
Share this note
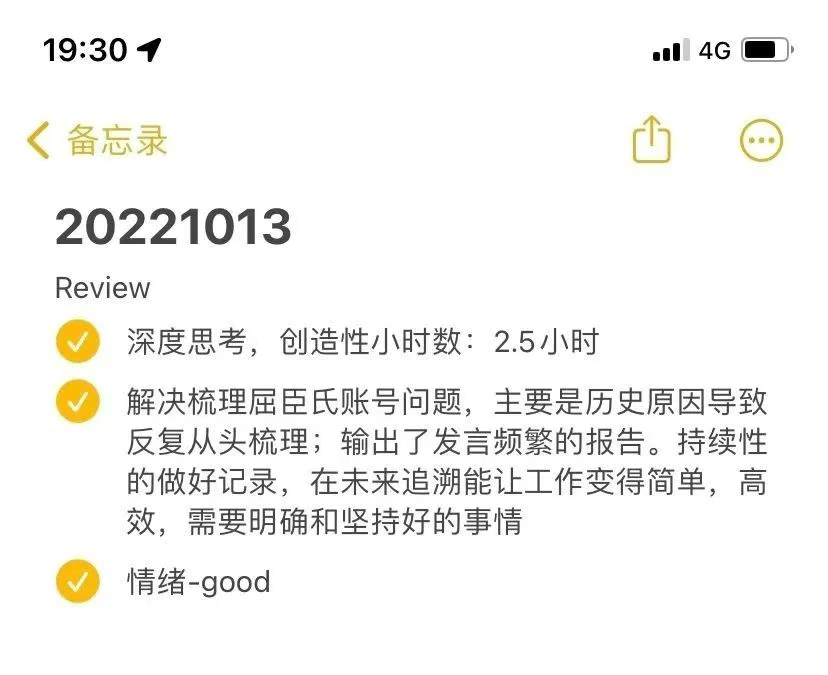[651, 139]
